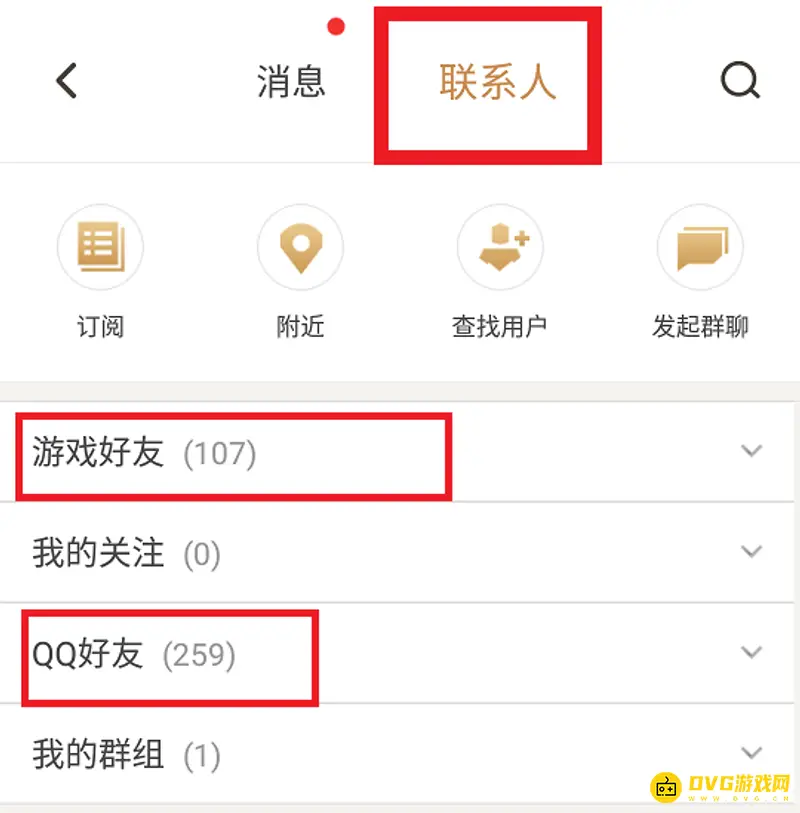
Task: Expand the 游戏好友 friends list
Action: (x=751, y=451)
